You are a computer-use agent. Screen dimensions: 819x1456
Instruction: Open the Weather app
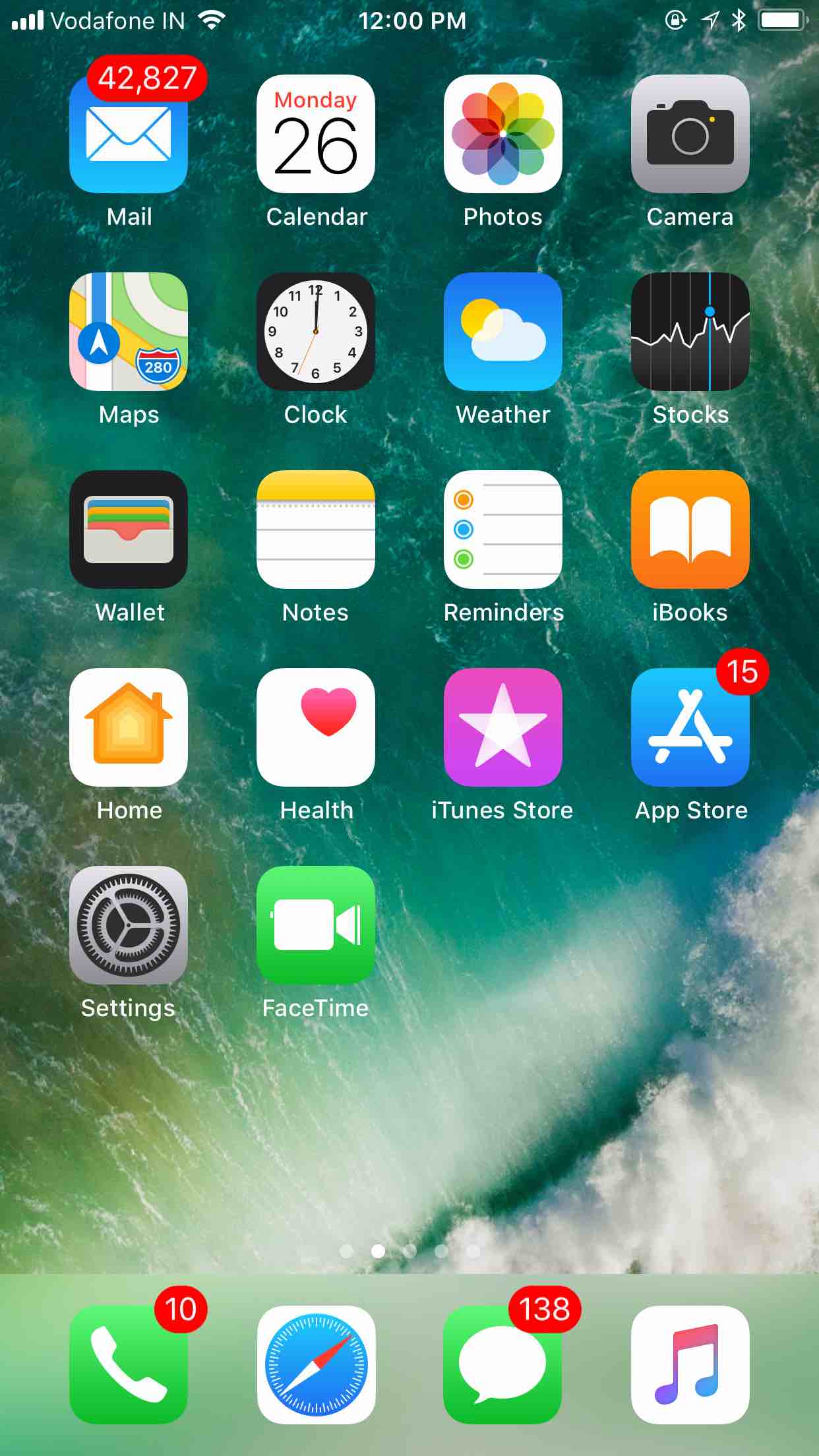pyautogui.click(x=503, y=332)
